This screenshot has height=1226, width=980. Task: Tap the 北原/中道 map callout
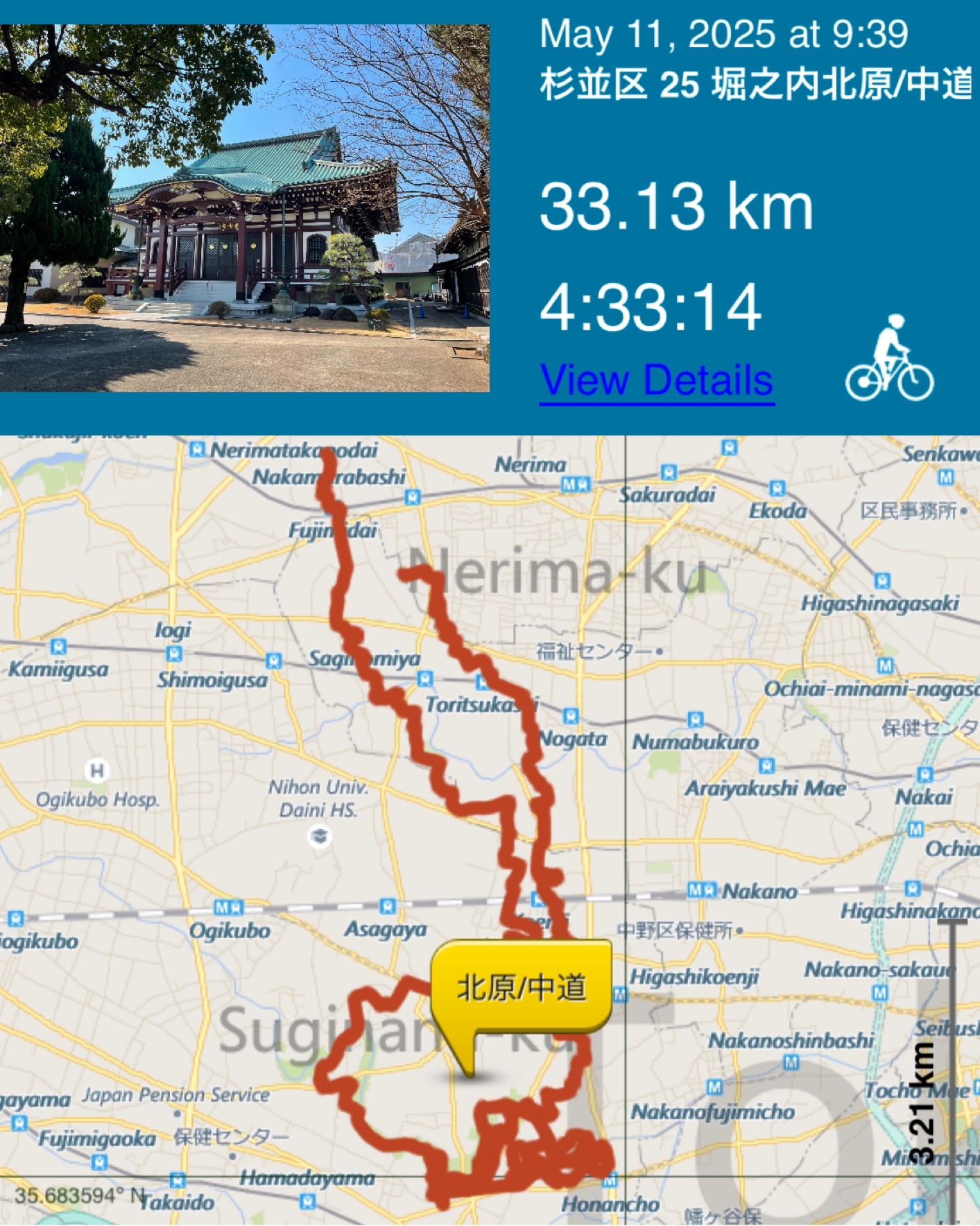521,987
